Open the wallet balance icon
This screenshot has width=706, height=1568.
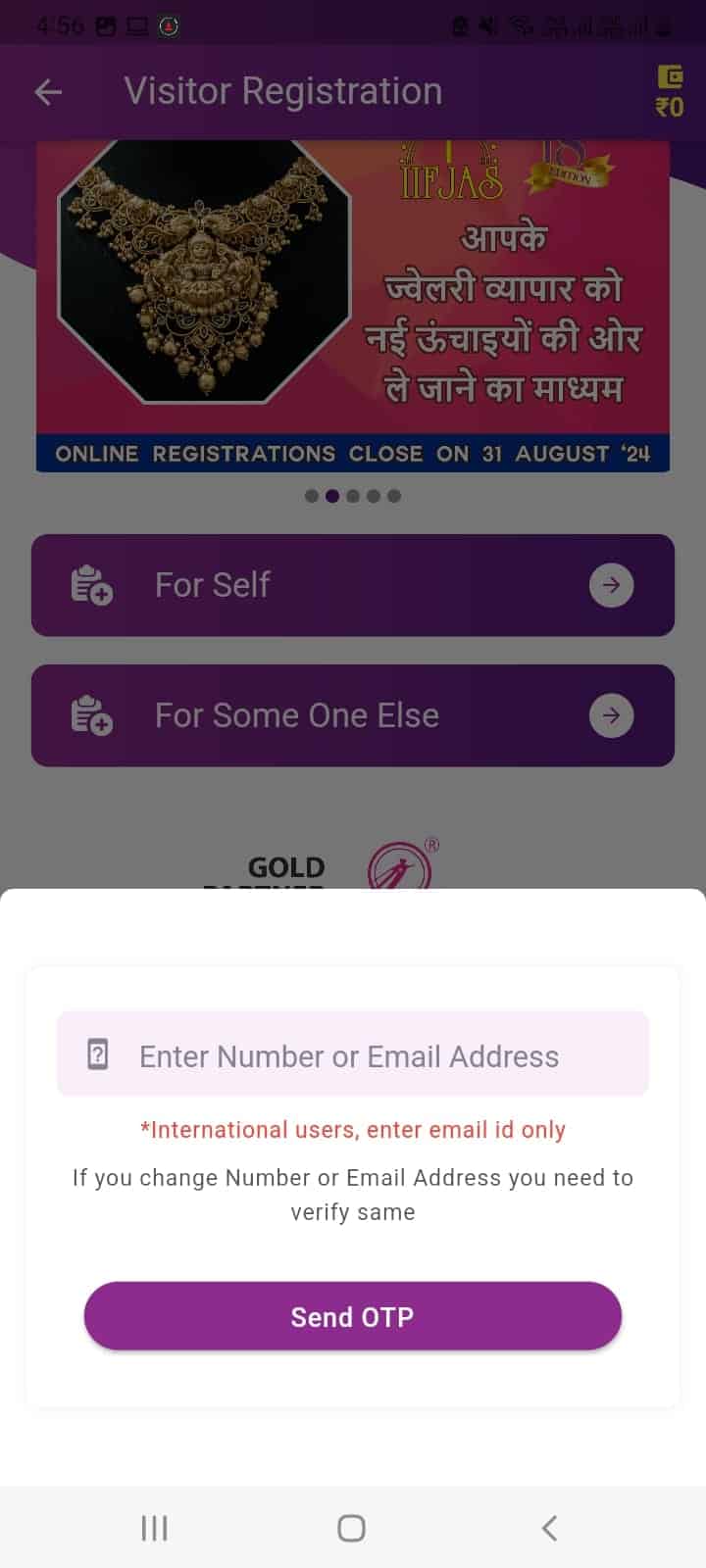pyautogui.click(x=670, y=91)
